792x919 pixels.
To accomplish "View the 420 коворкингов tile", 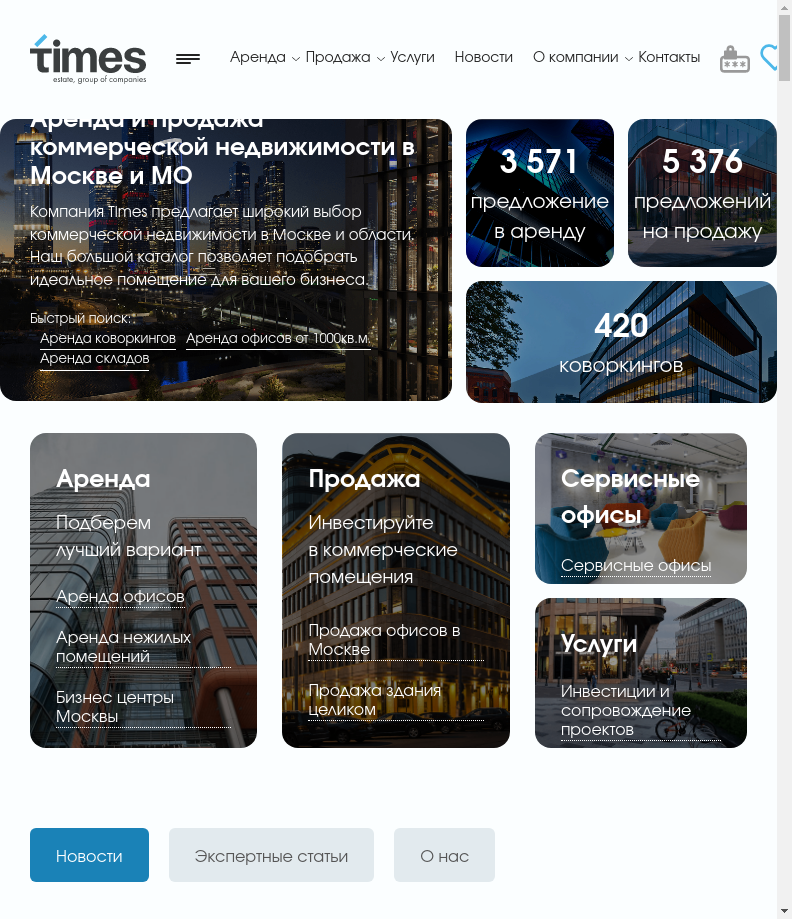I will 621,342.
